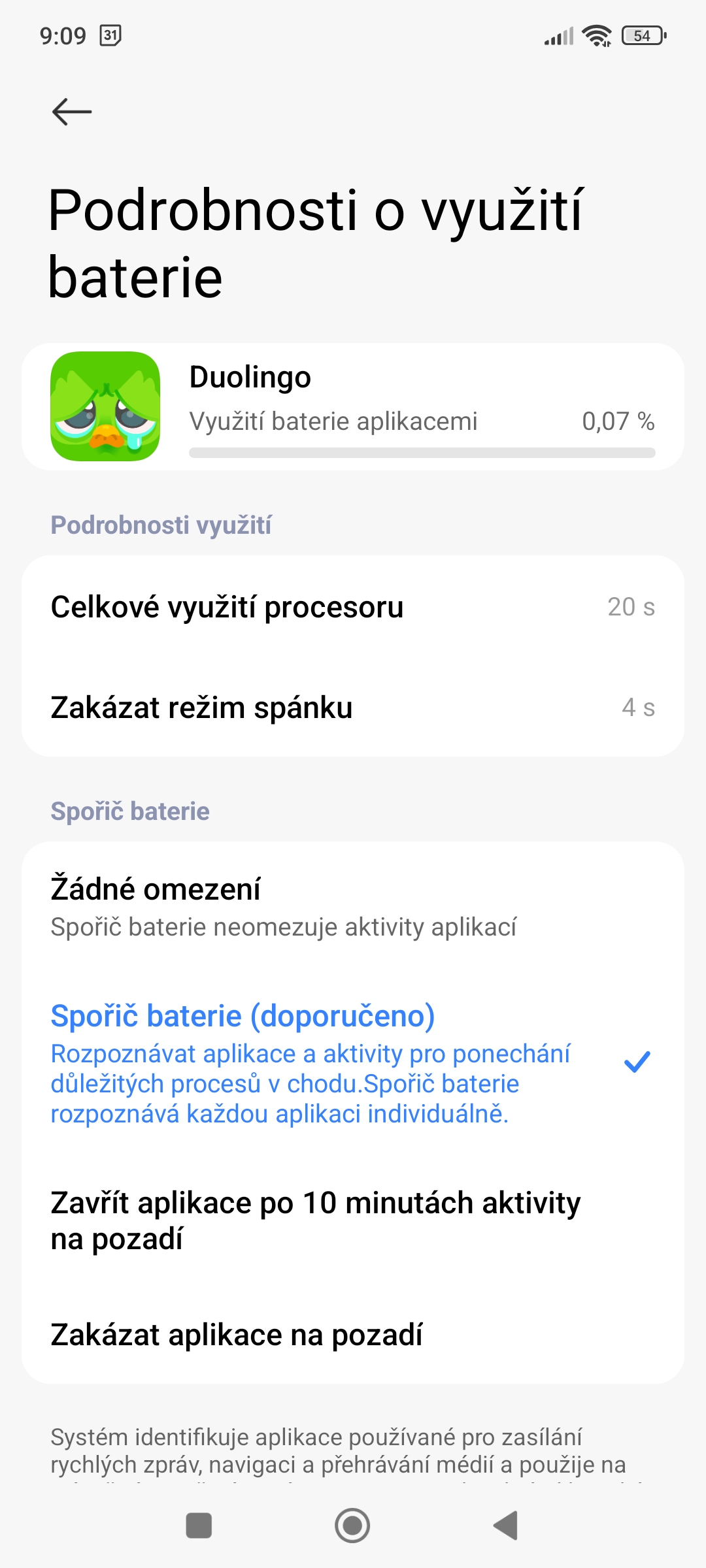Tap the system home button

click(x=352, y=1526)
